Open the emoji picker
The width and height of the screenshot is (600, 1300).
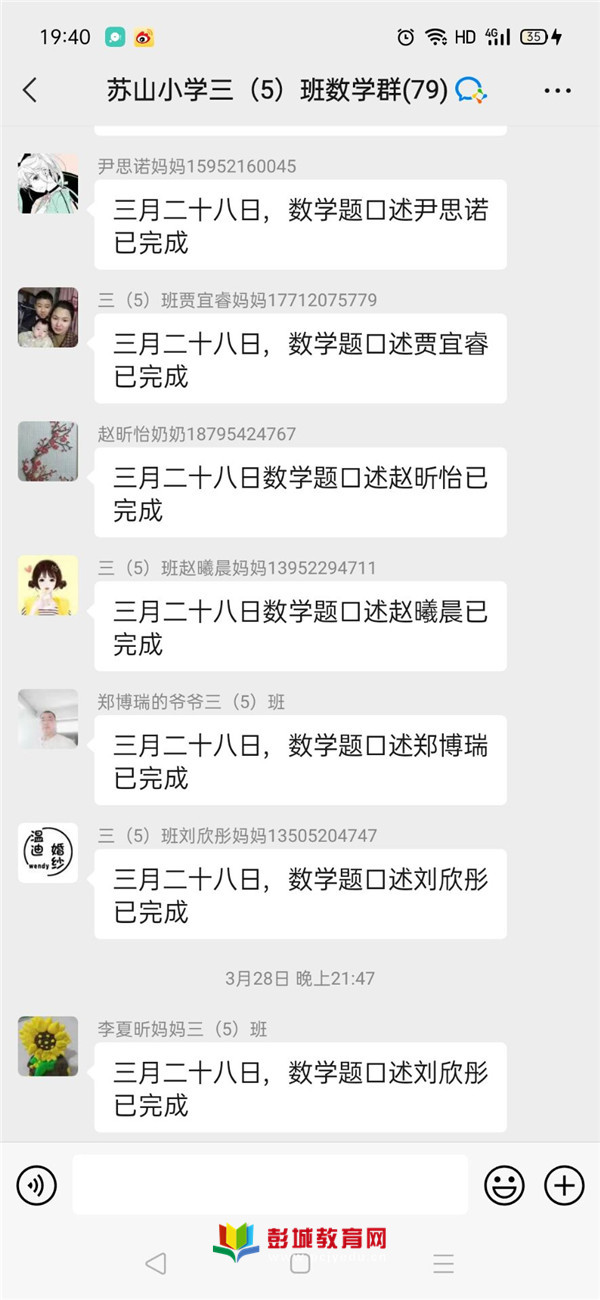click(x=504, y=1186)
